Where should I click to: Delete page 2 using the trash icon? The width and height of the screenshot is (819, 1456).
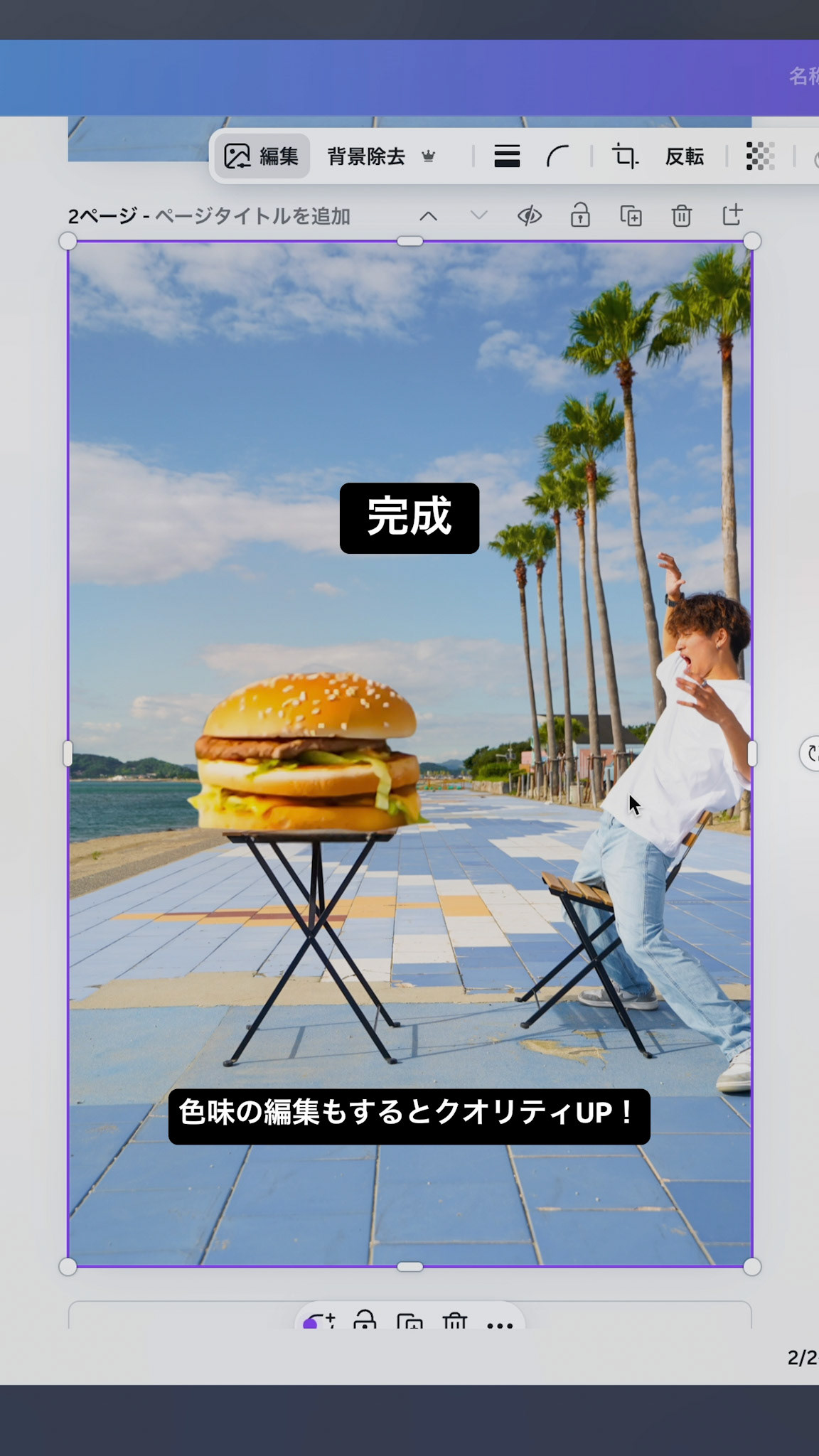(x=681, y=216)
